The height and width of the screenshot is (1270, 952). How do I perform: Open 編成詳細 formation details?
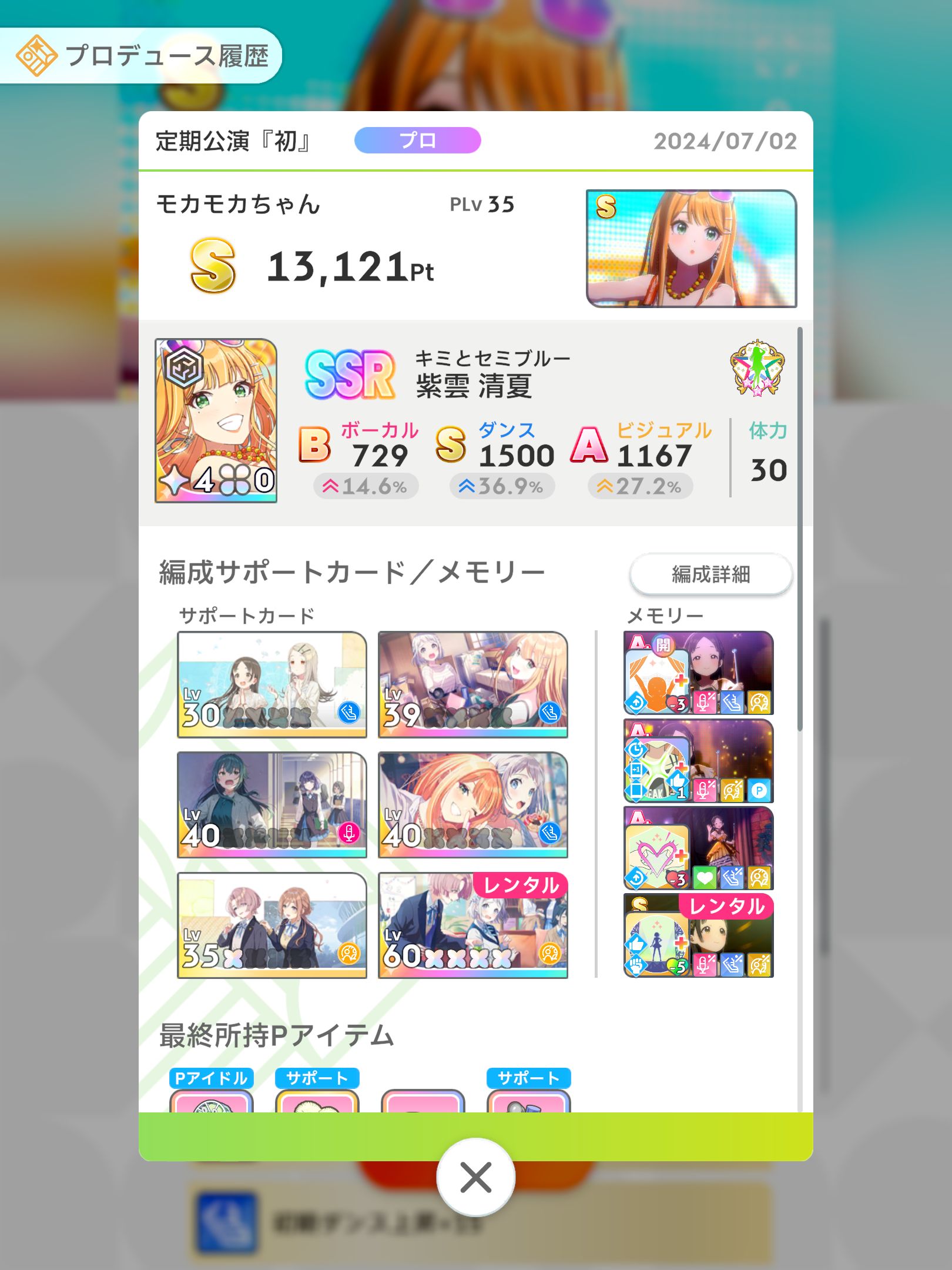click(x=710, y=574)
